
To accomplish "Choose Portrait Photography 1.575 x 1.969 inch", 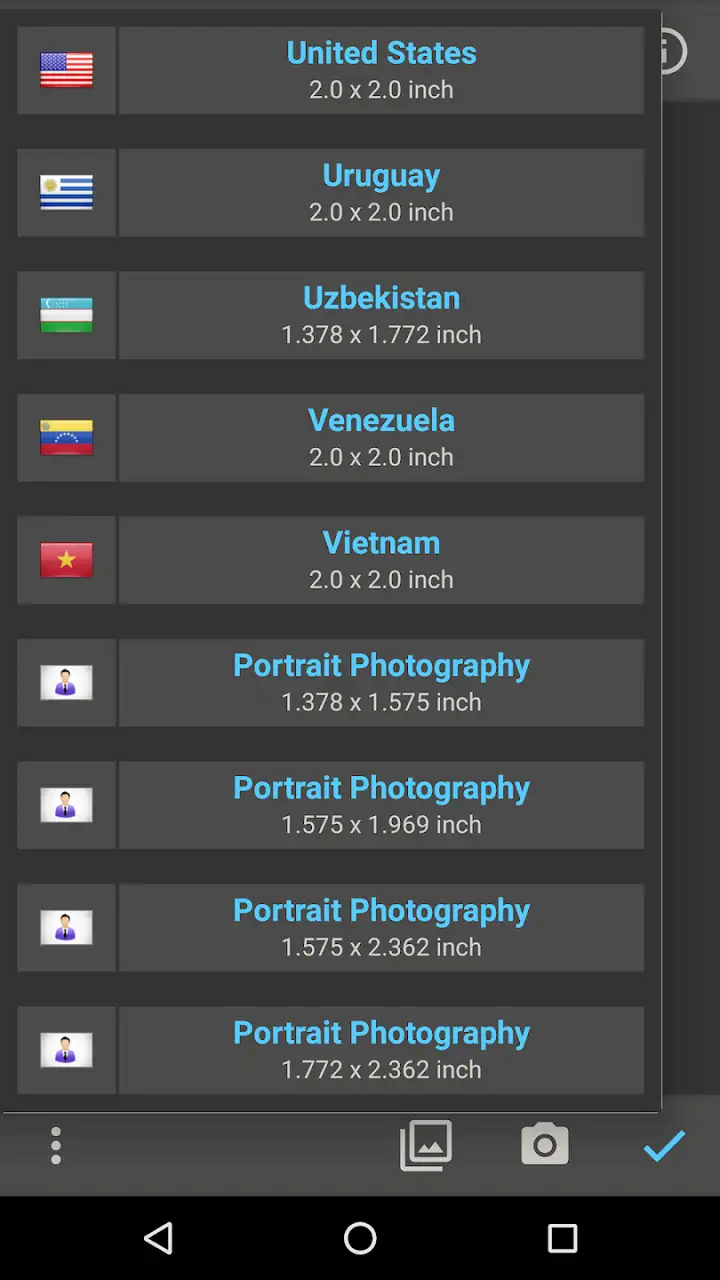I will 381,805.
